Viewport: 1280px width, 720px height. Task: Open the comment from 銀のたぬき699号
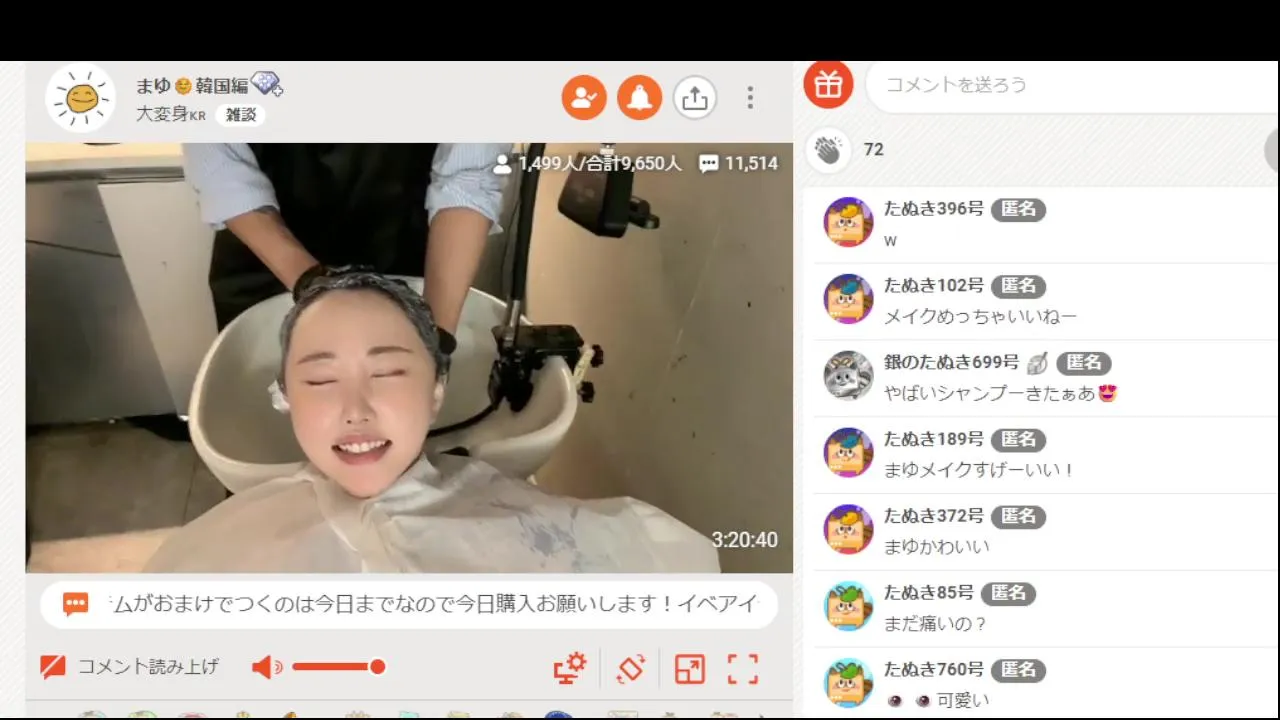coord(1000,393)
